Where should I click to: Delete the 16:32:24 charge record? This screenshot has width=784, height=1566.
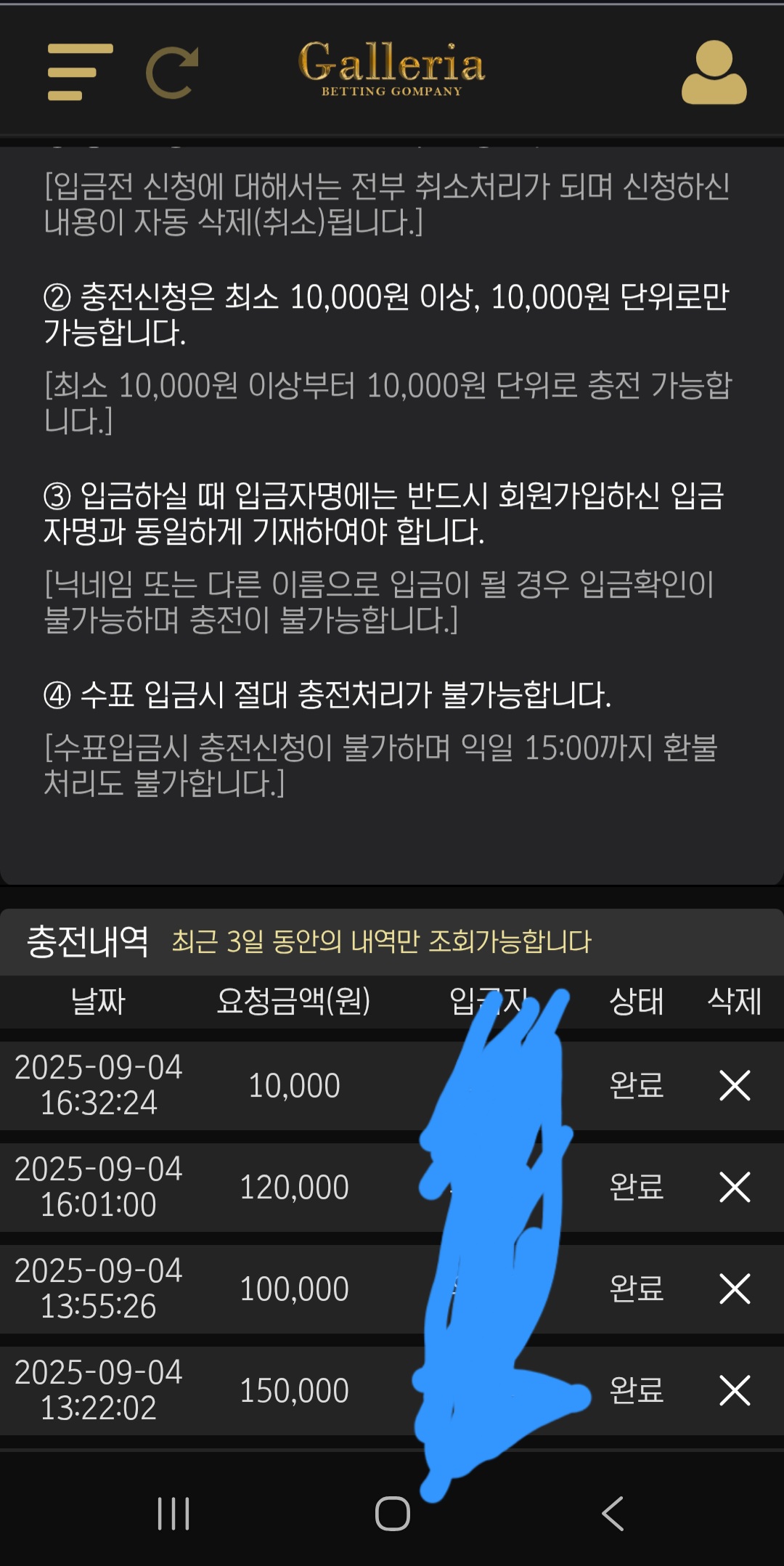click(735, 1086)
